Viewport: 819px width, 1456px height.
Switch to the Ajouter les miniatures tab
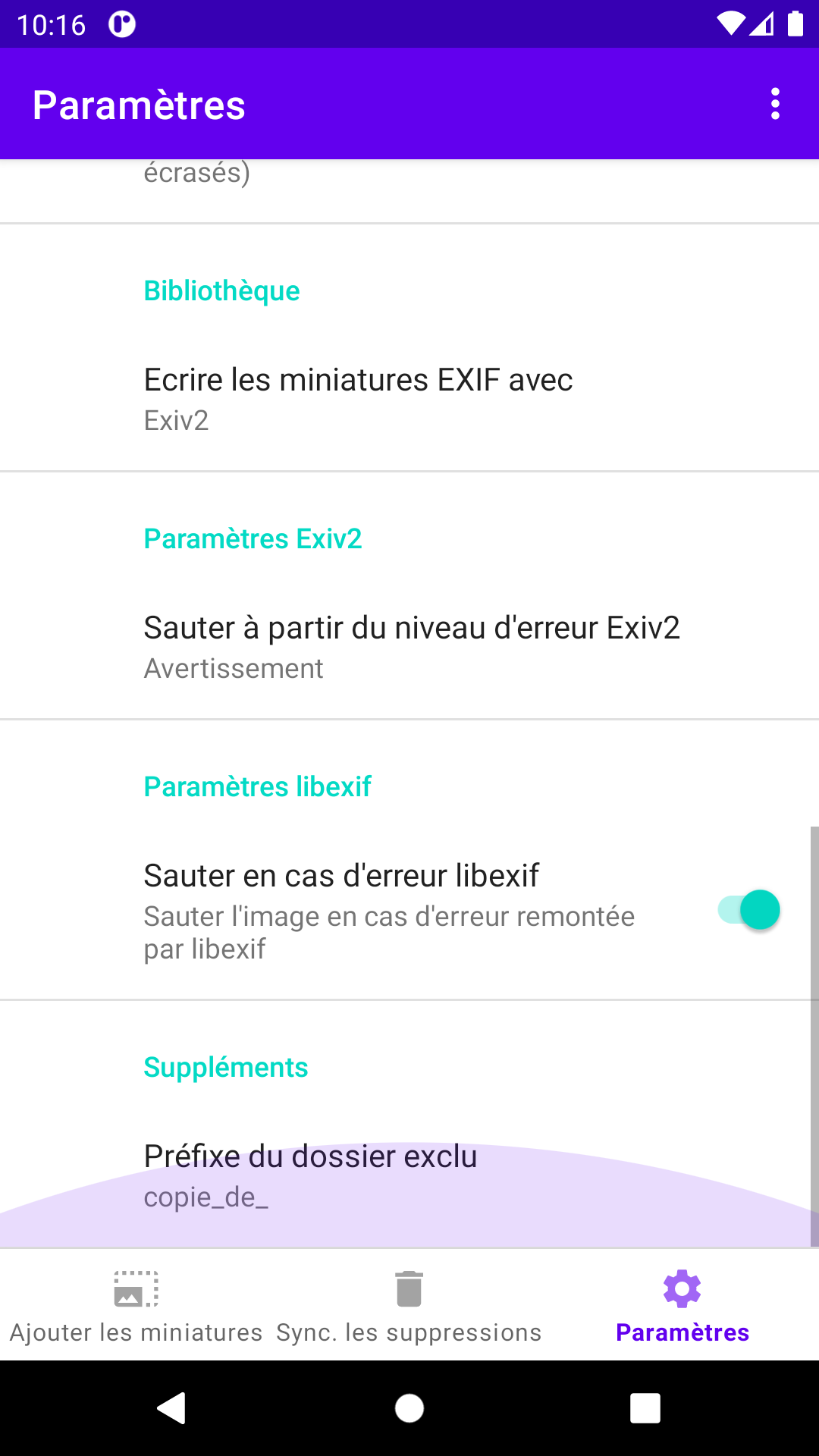(x=136, y=1306)
